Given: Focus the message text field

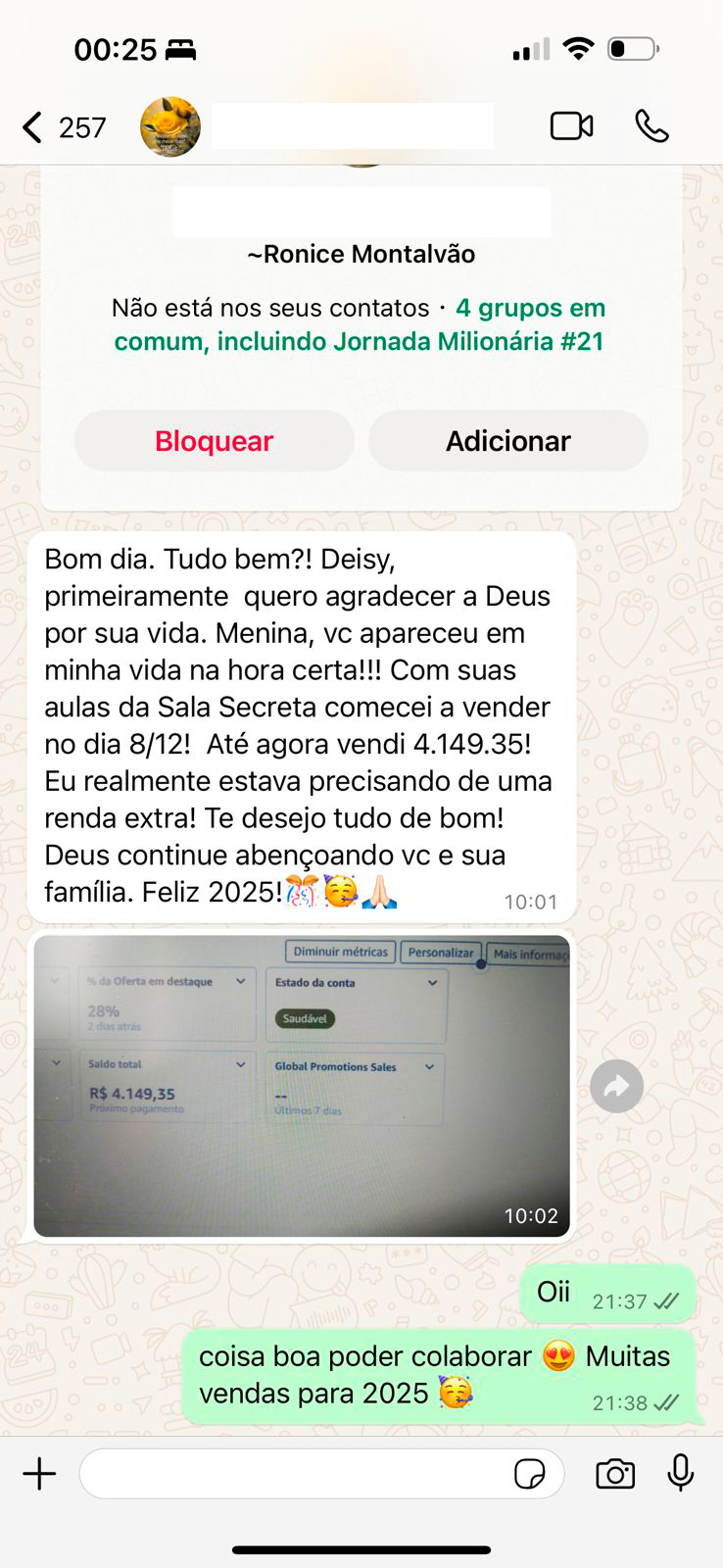Looking at the screenshot, I should click(294, 1474).
